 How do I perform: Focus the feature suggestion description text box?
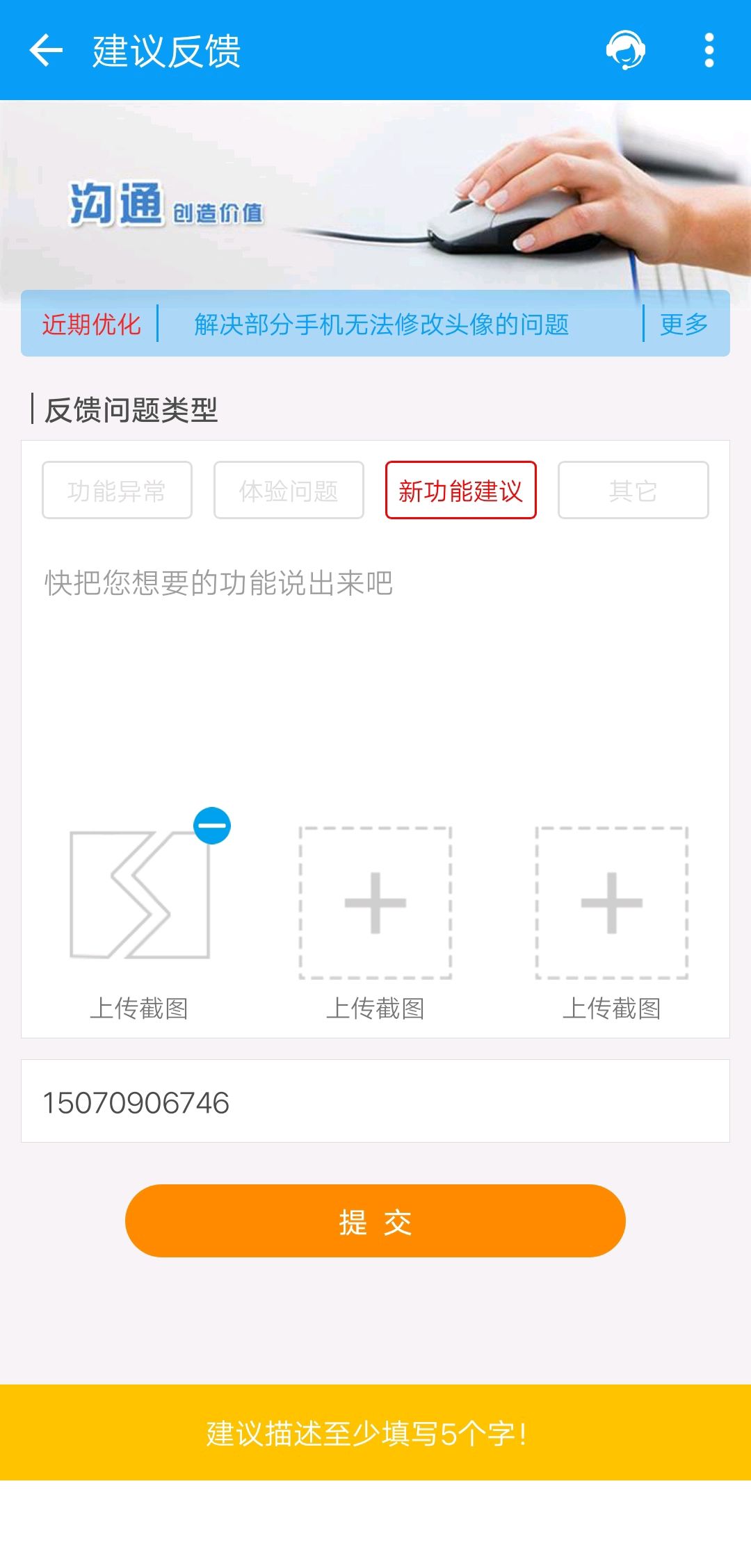tap(375, 667)
